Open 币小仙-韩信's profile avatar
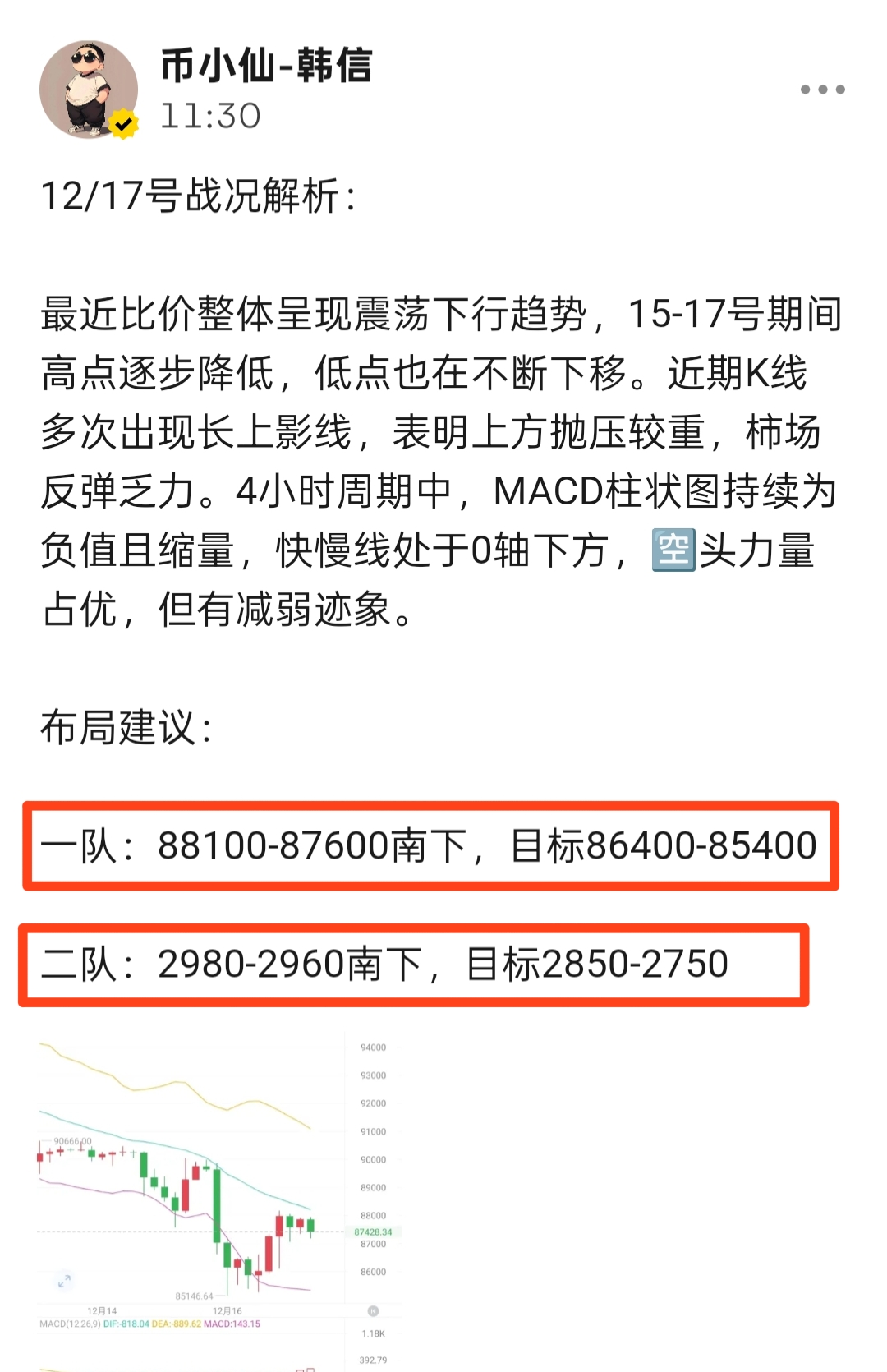This screenshot has width=887, height=1372. [x=89, y=90]
